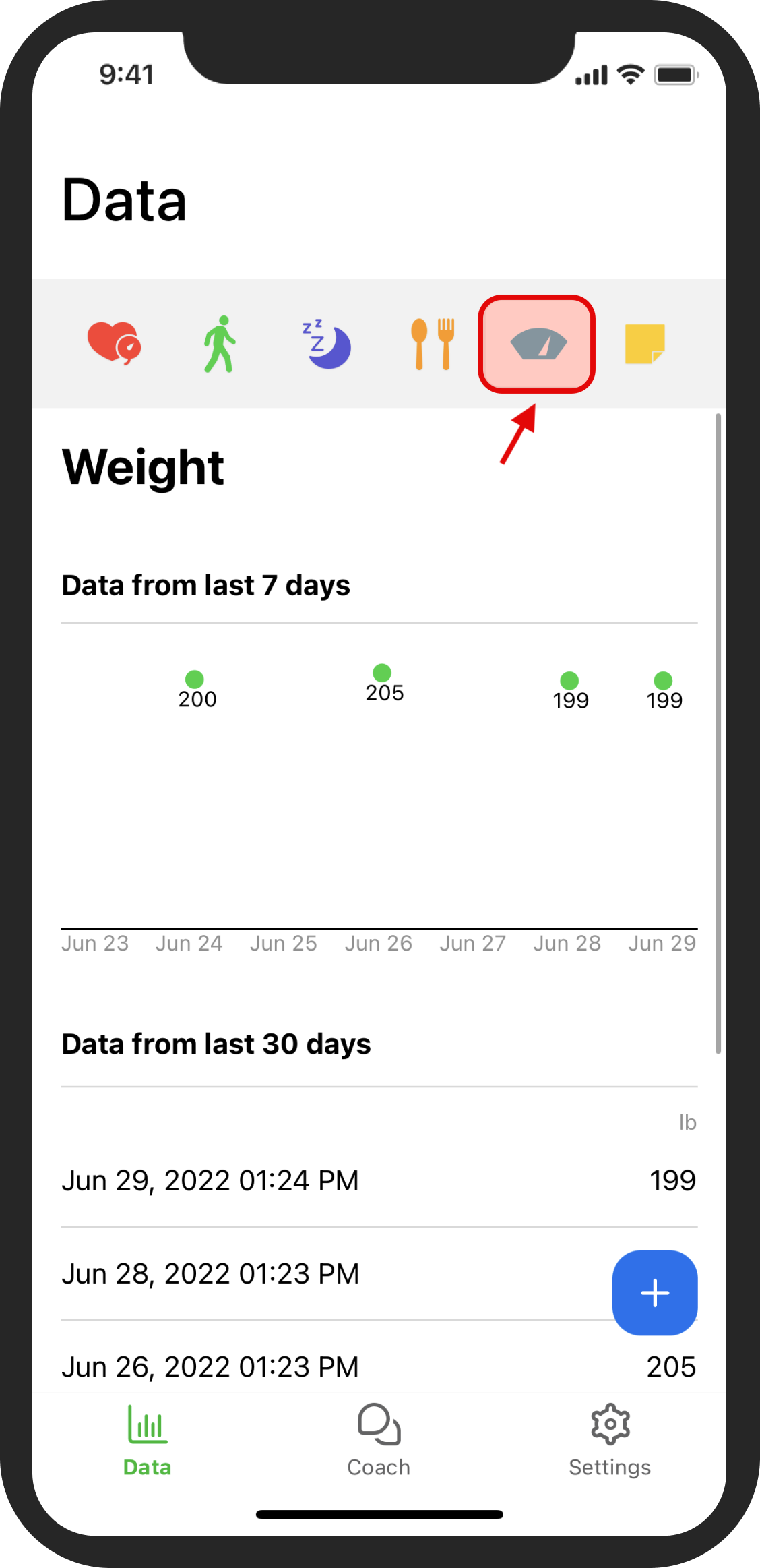Switch to the Coach tab

point(379,1441)
